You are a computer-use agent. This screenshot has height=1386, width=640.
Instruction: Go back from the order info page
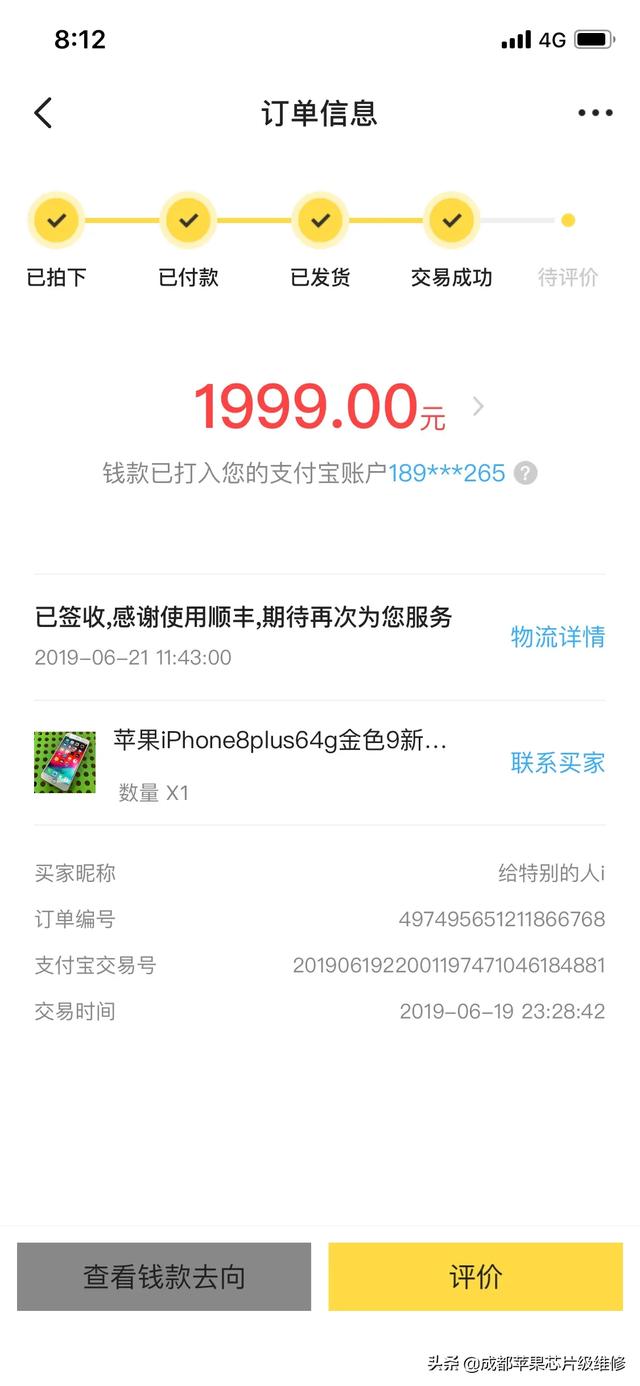[x=43, y=113]
